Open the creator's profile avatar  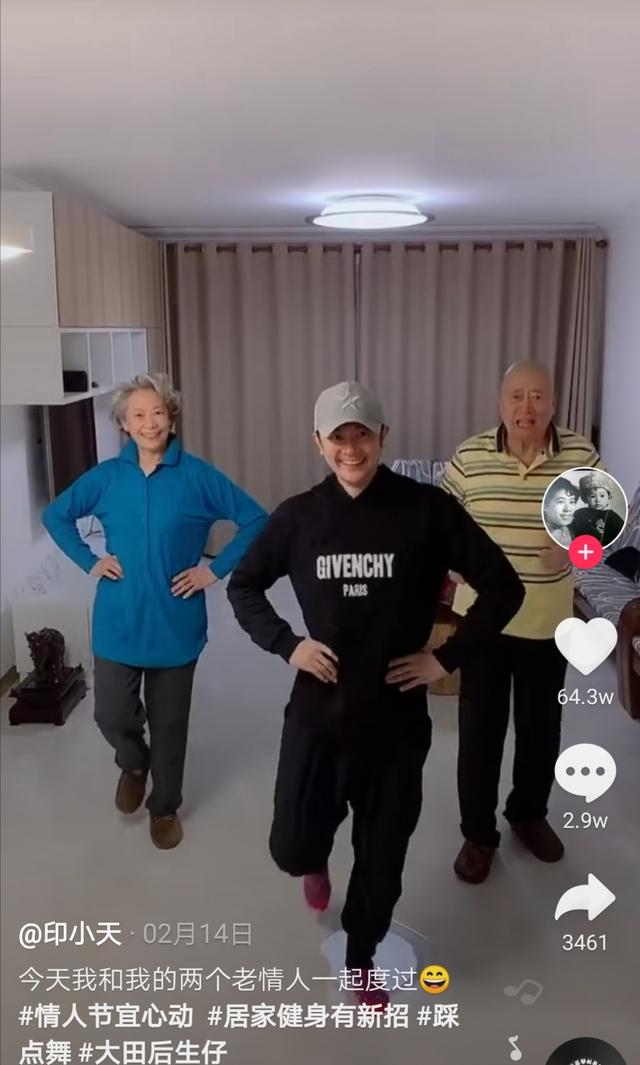[584, 508]
